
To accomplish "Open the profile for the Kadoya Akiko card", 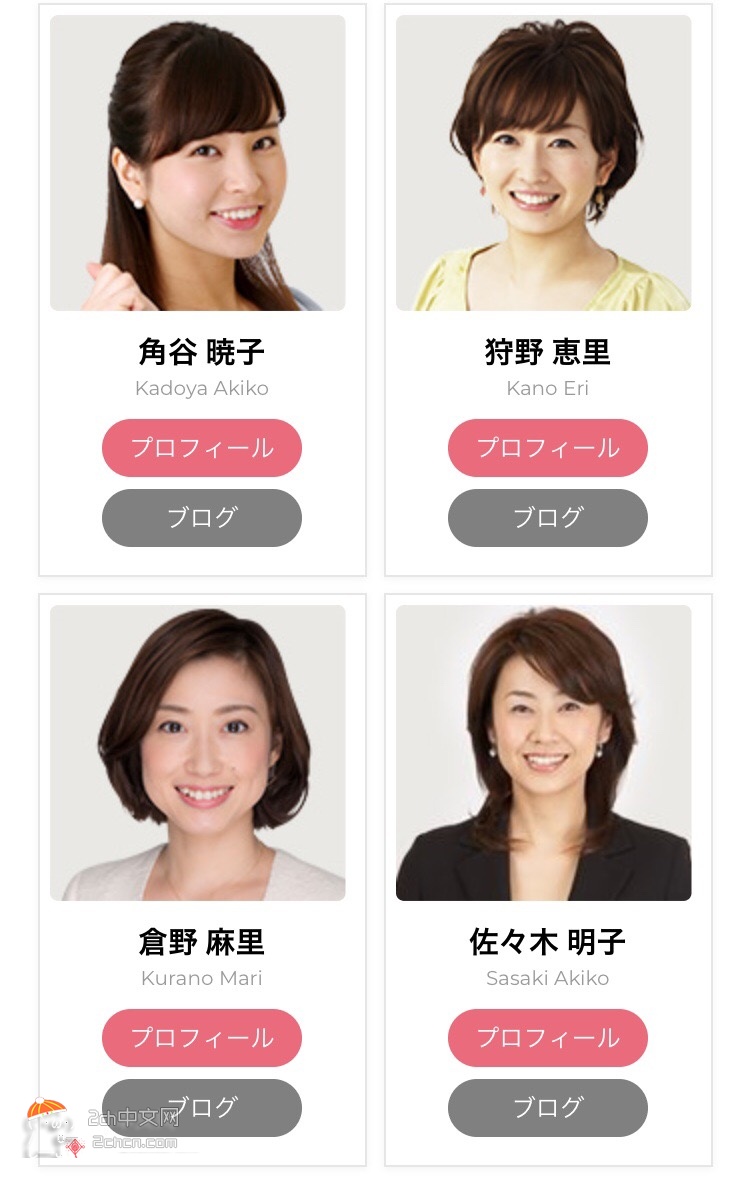I will 201,448.
